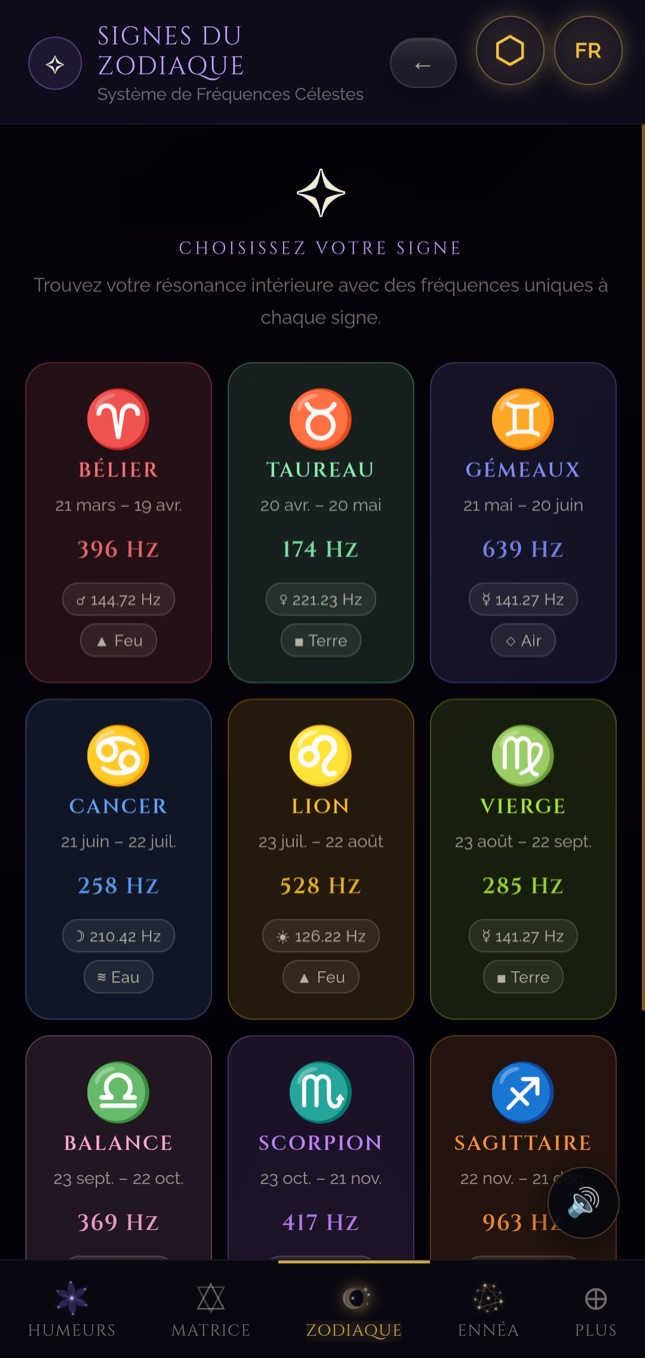Screen dimensions: 645x1358
Task: Select the Cancer 258 Hz card
Action: [119, 859]
